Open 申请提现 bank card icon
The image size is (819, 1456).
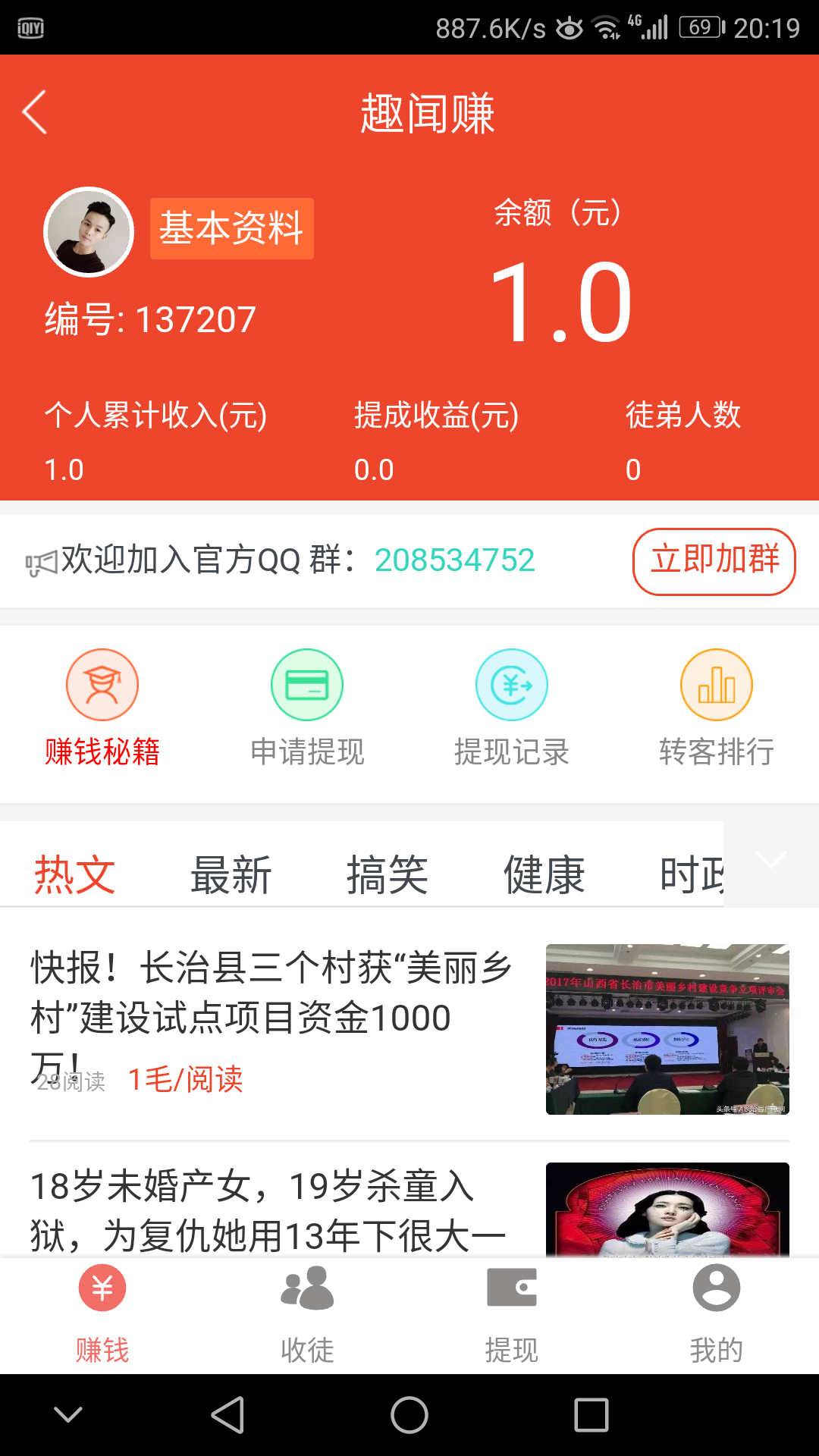point(307,684)
